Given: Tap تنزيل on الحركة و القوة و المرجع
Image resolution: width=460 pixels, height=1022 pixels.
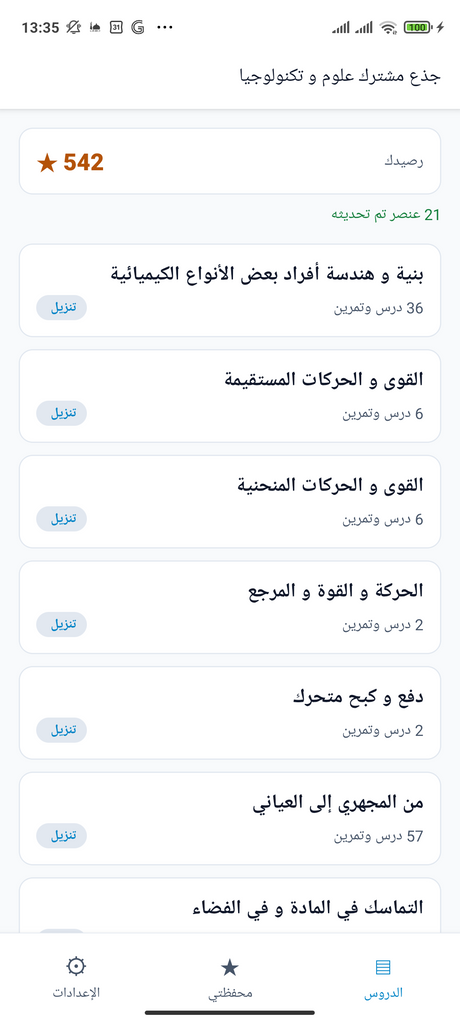Looking at the screenshot, I should tap(61, 624).
